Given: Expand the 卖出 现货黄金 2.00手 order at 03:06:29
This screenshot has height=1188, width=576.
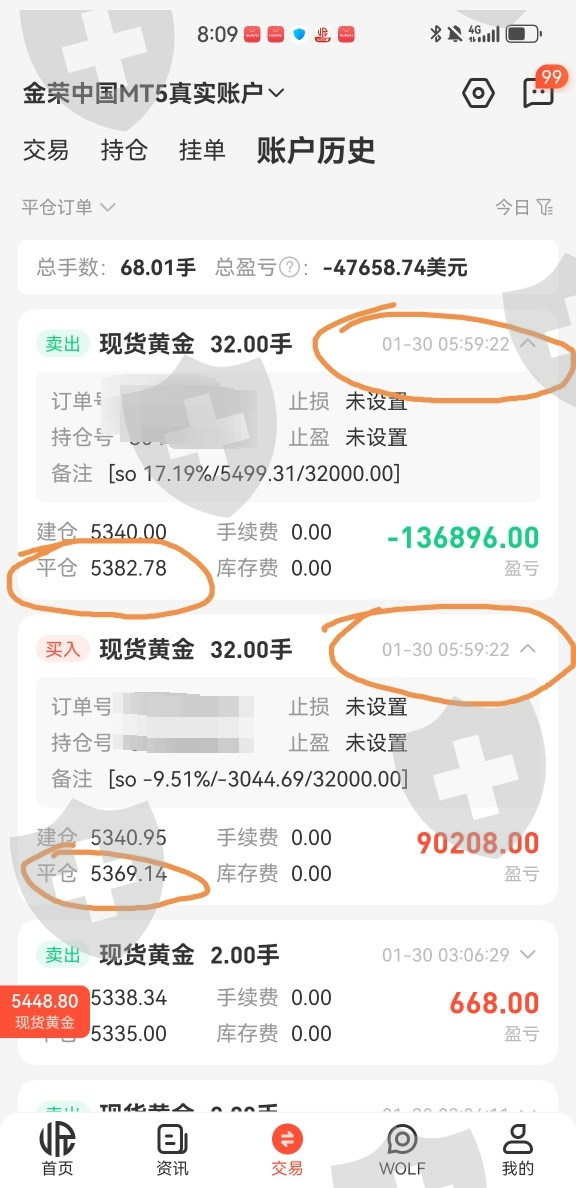Looking at the screenshot, I should [x=529, y=954].
